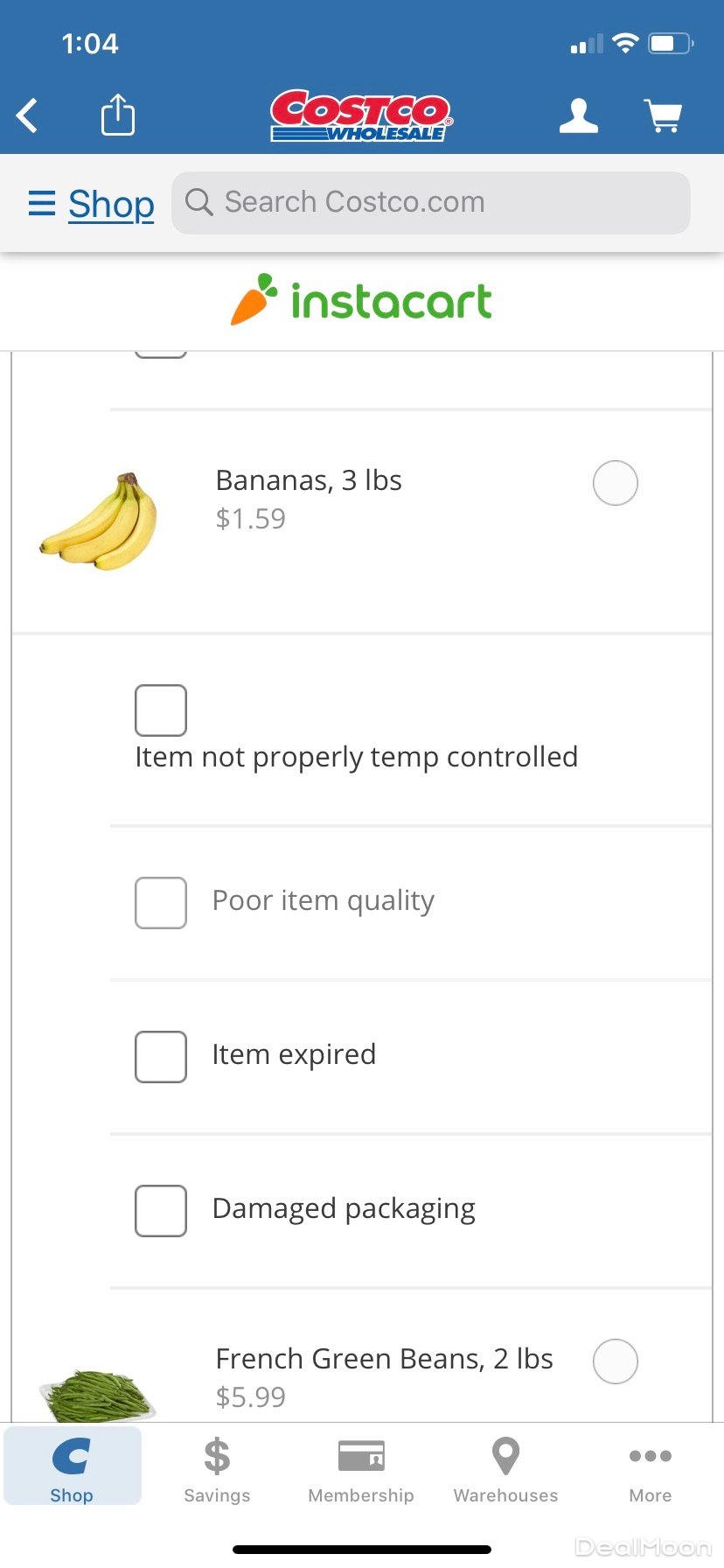
Task: Switch to the bottom Shop tab
Action: (72, 1470)
